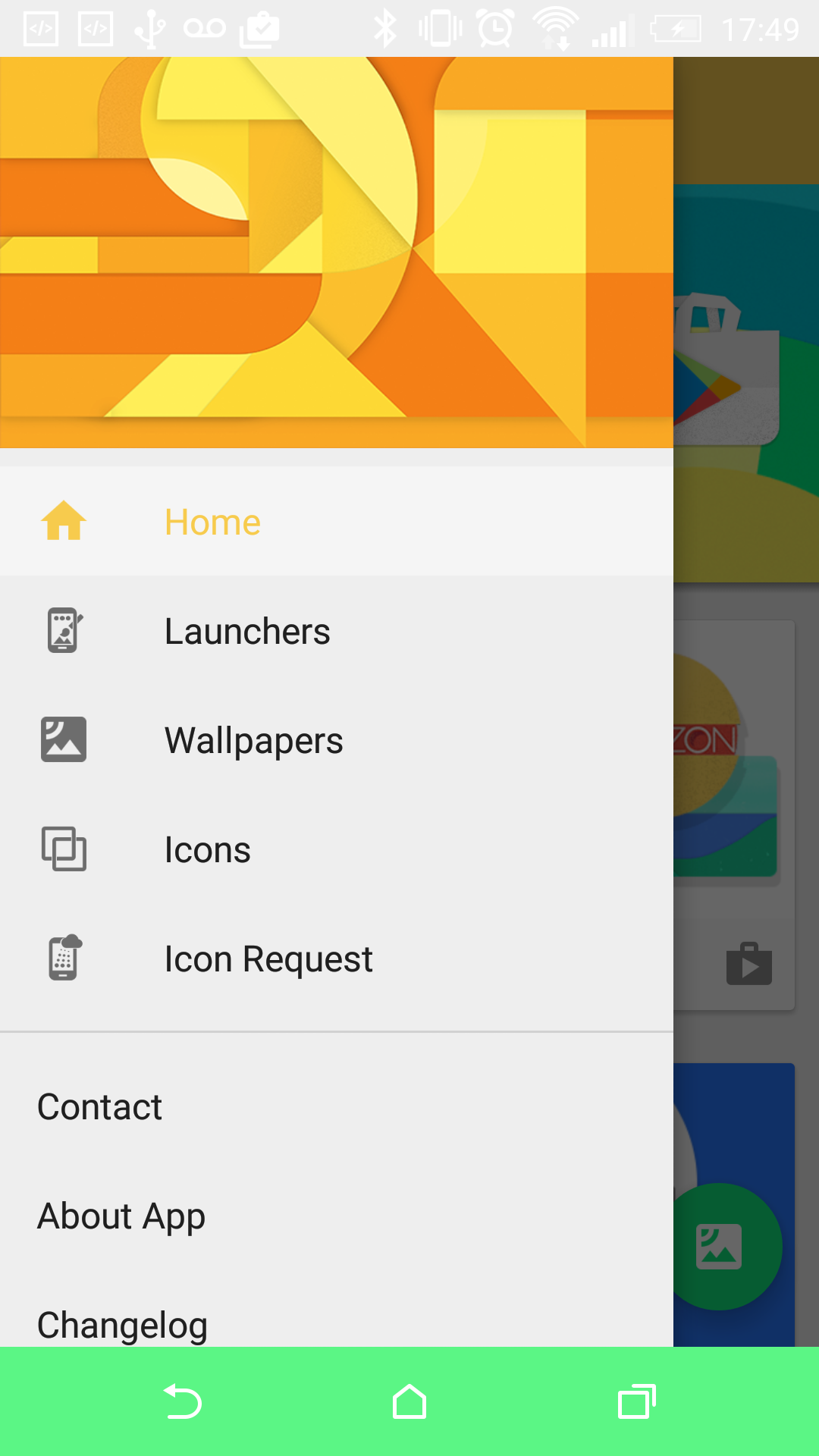Image resolution: width=819 pixels, height=1456 pixels.
Task: Select Home from the navigation drawer
Action: pos(212,521)
